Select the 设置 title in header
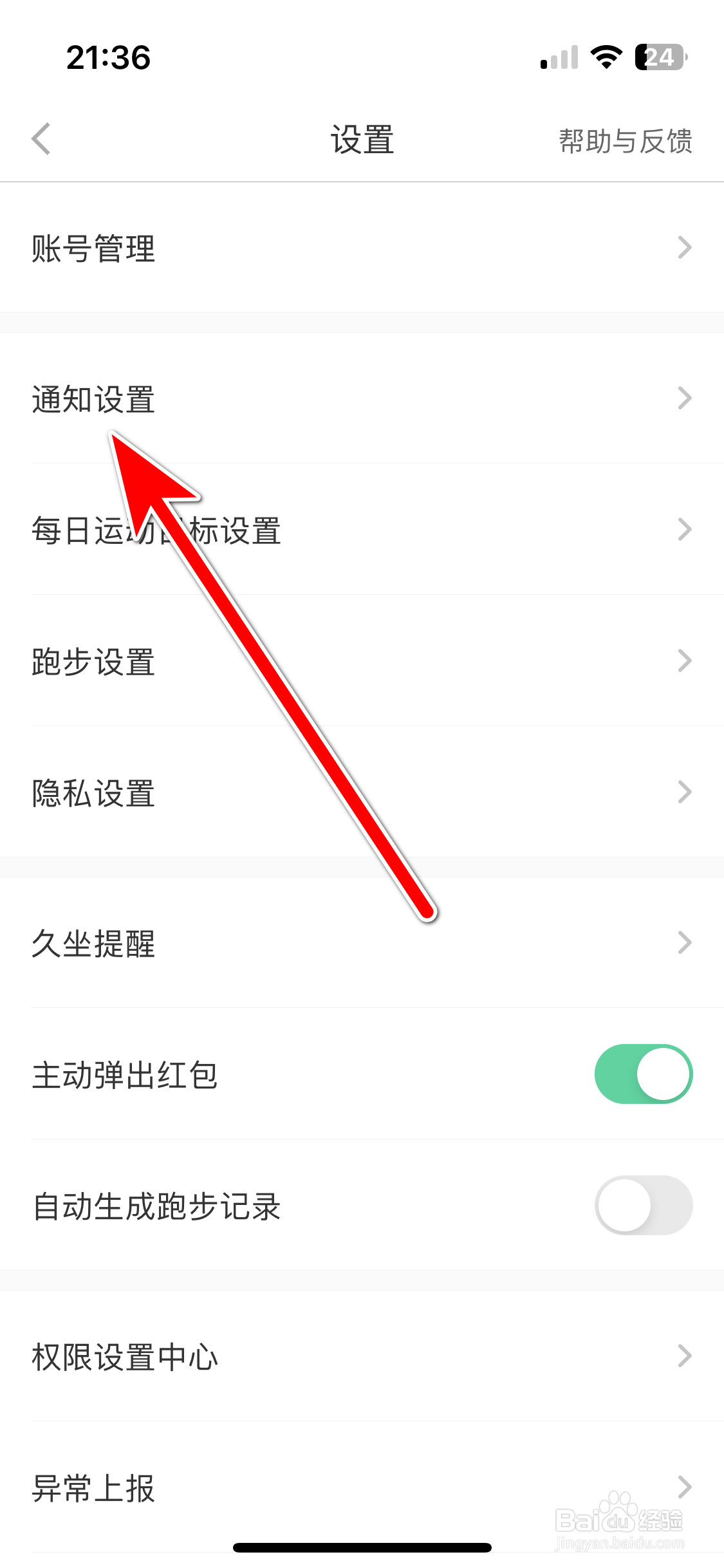724x1568 pixels. (x=361, y=140)
